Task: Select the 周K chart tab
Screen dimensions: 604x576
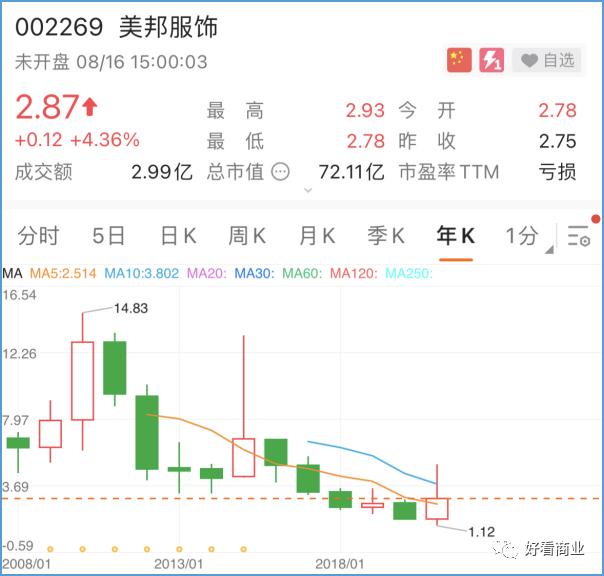Action: (x=247, y=236)
